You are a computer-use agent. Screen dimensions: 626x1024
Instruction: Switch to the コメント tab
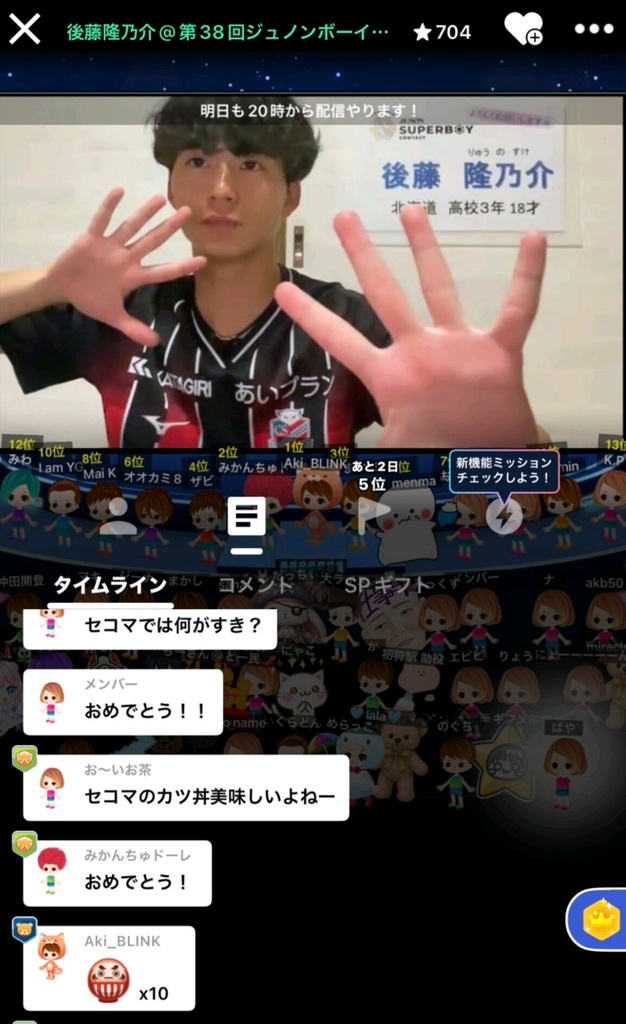(x=255, y=585)
